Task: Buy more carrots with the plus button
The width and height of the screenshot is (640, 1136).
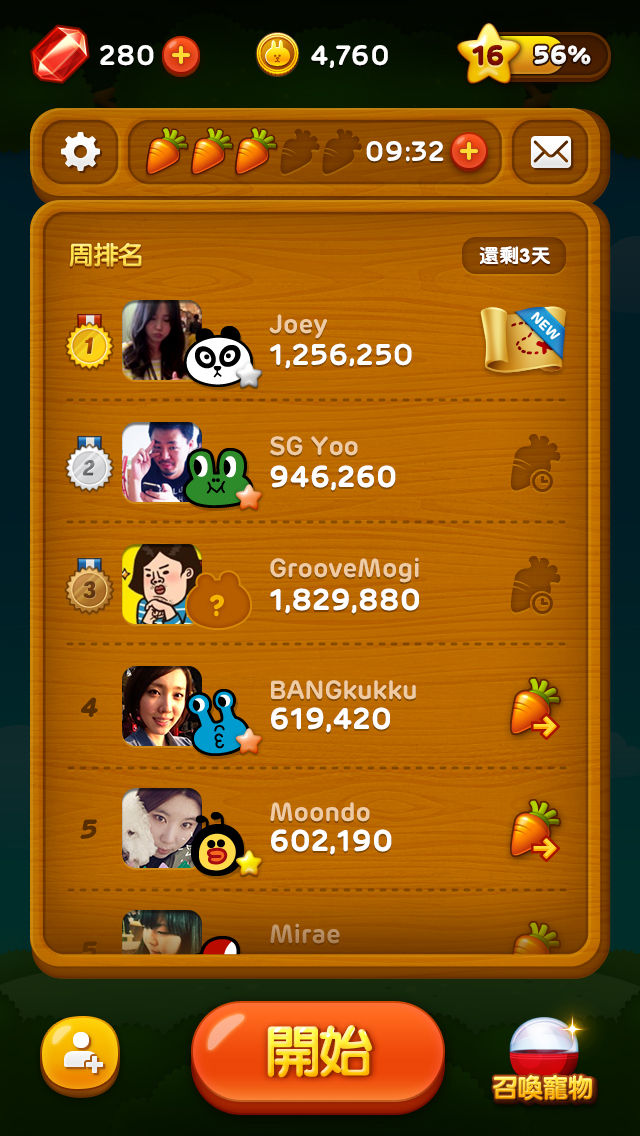Action: [x=468, y=152]
